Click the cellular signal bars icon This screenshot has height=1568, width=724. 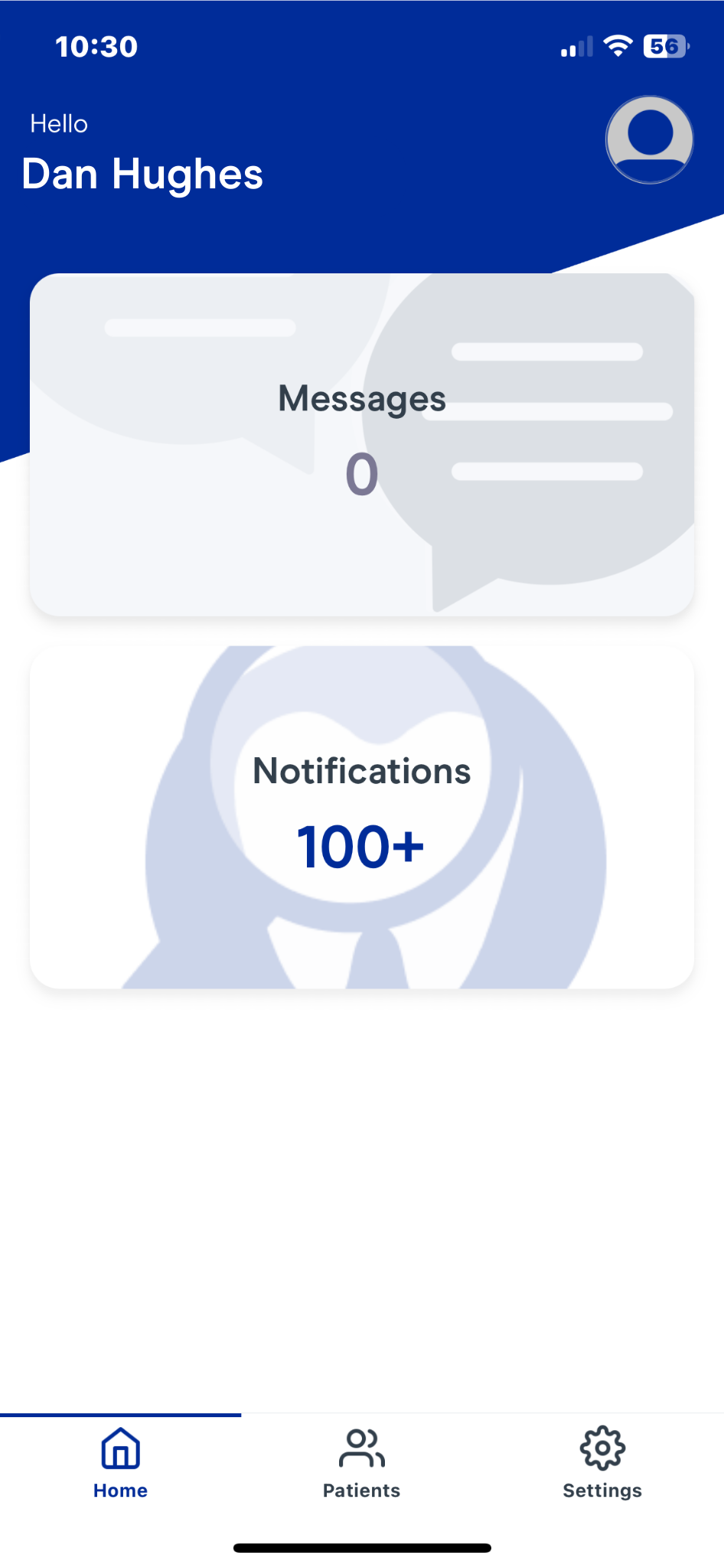(x=576, y=46)
